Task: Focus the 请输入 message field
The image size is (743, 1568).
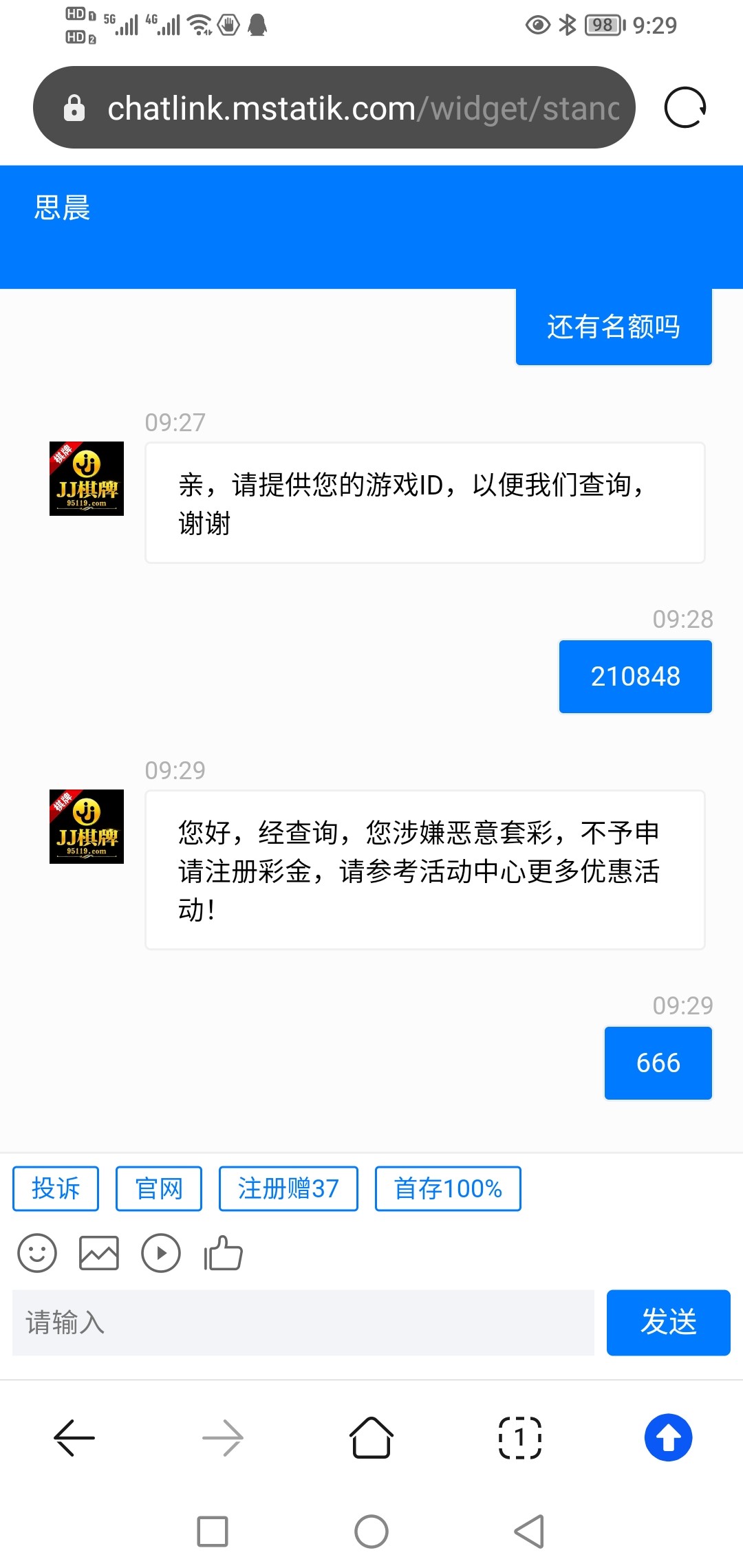Action: (x=303, y=1322)
